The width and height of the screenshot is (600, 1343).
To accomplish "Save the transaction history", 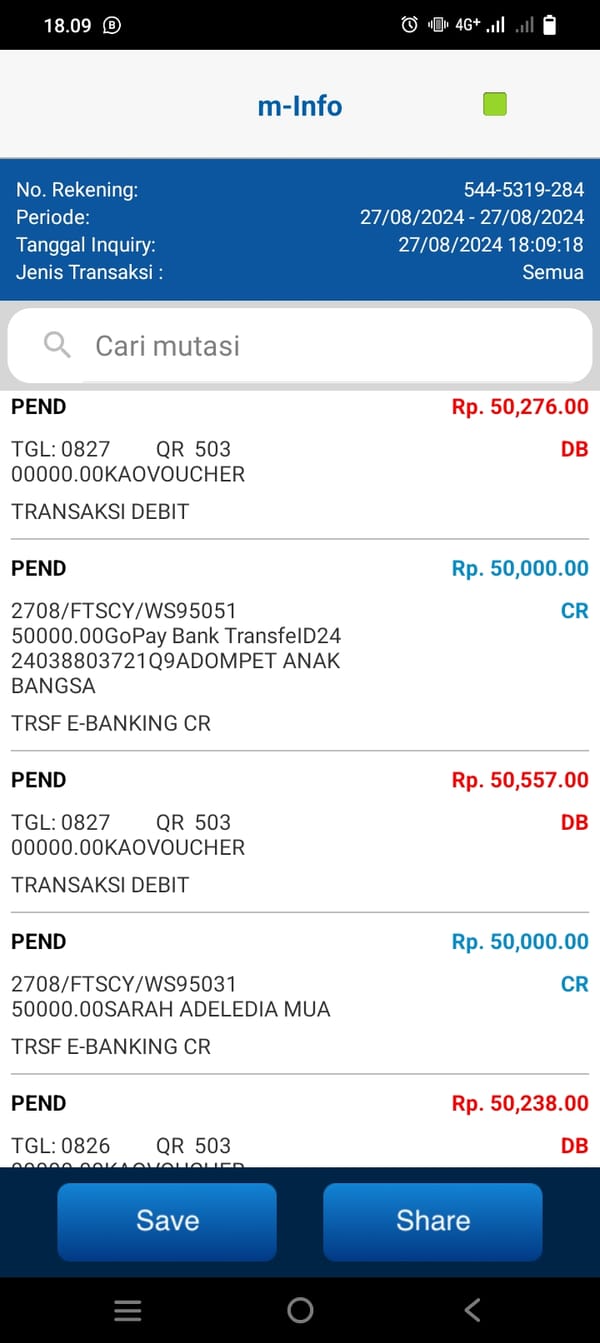I will pyautogui.click(x=167, y=1221).
